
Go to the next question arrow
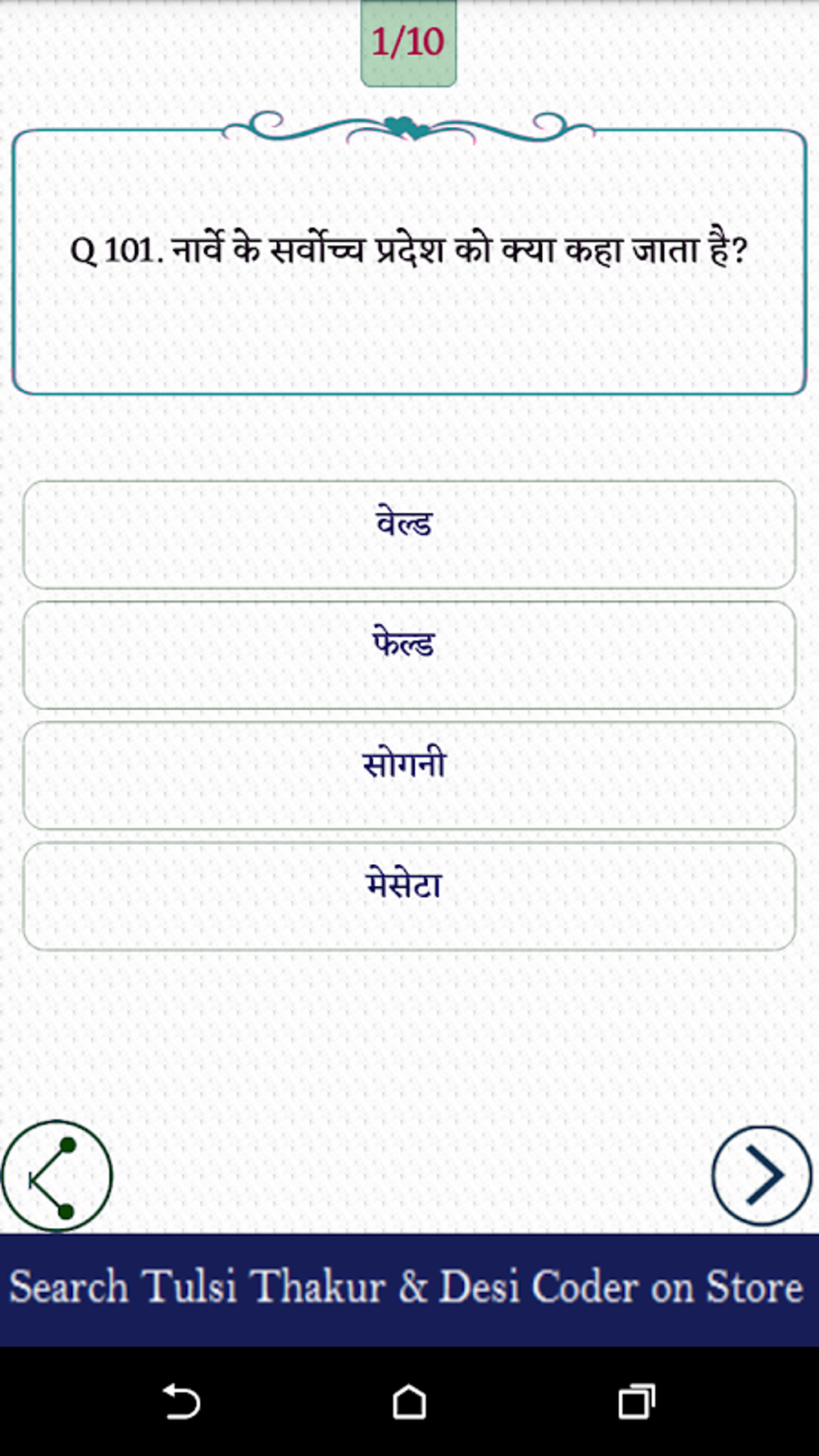(761, 1176)
